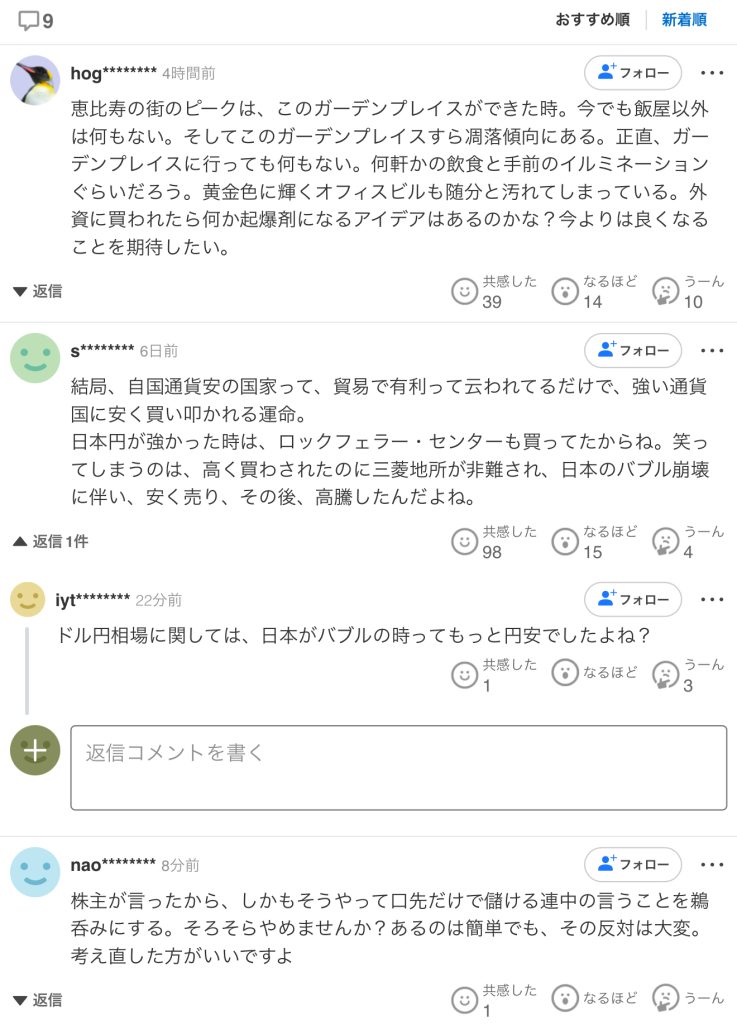Collapse 返信1件 under s******** comment
737x1024 pixels.
click(50, 541)
